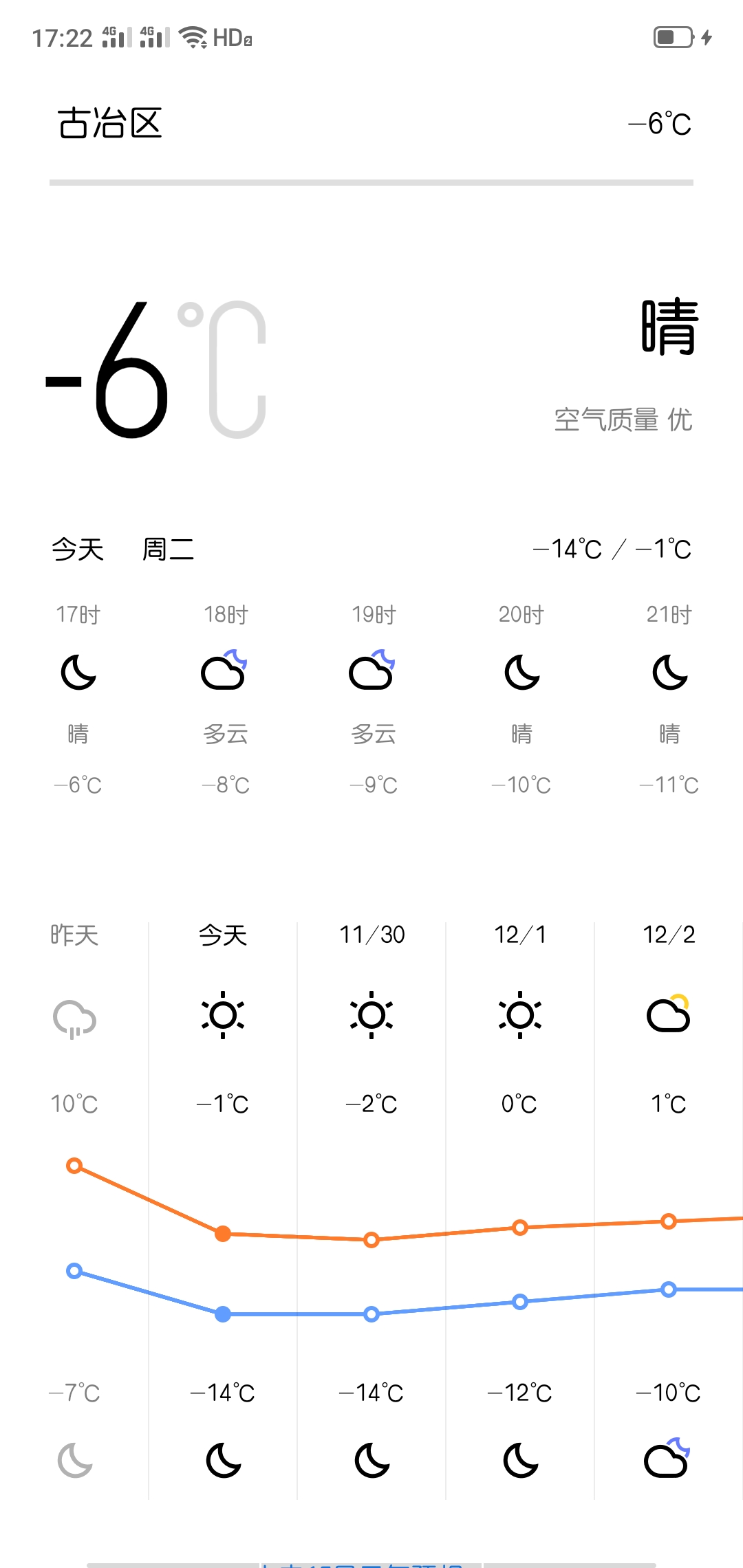Screen dimensions: 743x1568
Task: Tap the battery indicator in status bar
Action: click(x=669, y=39)
